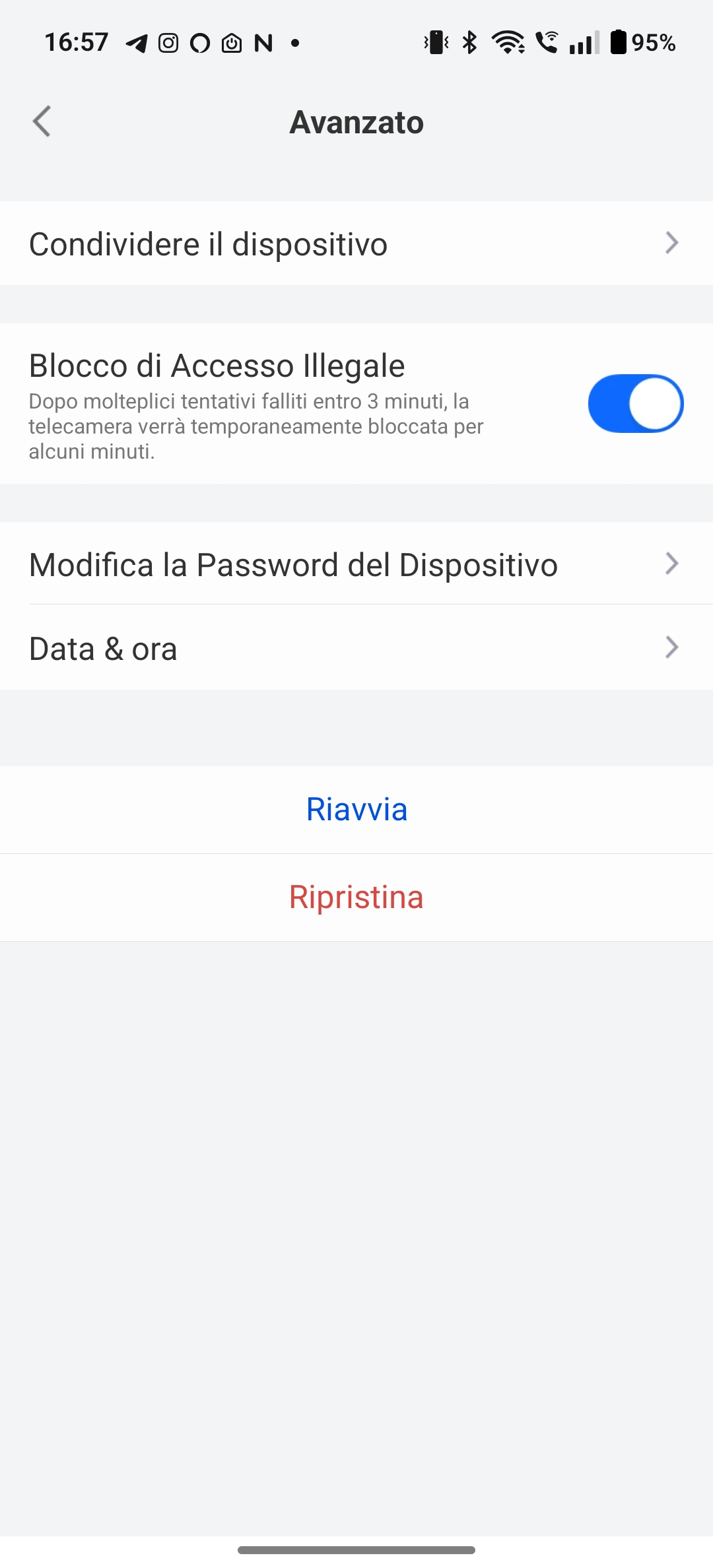The height and width of the screenshot is (1568, 713).
Task: Open Data & ora settings
Action: click(x=356, y=648)
